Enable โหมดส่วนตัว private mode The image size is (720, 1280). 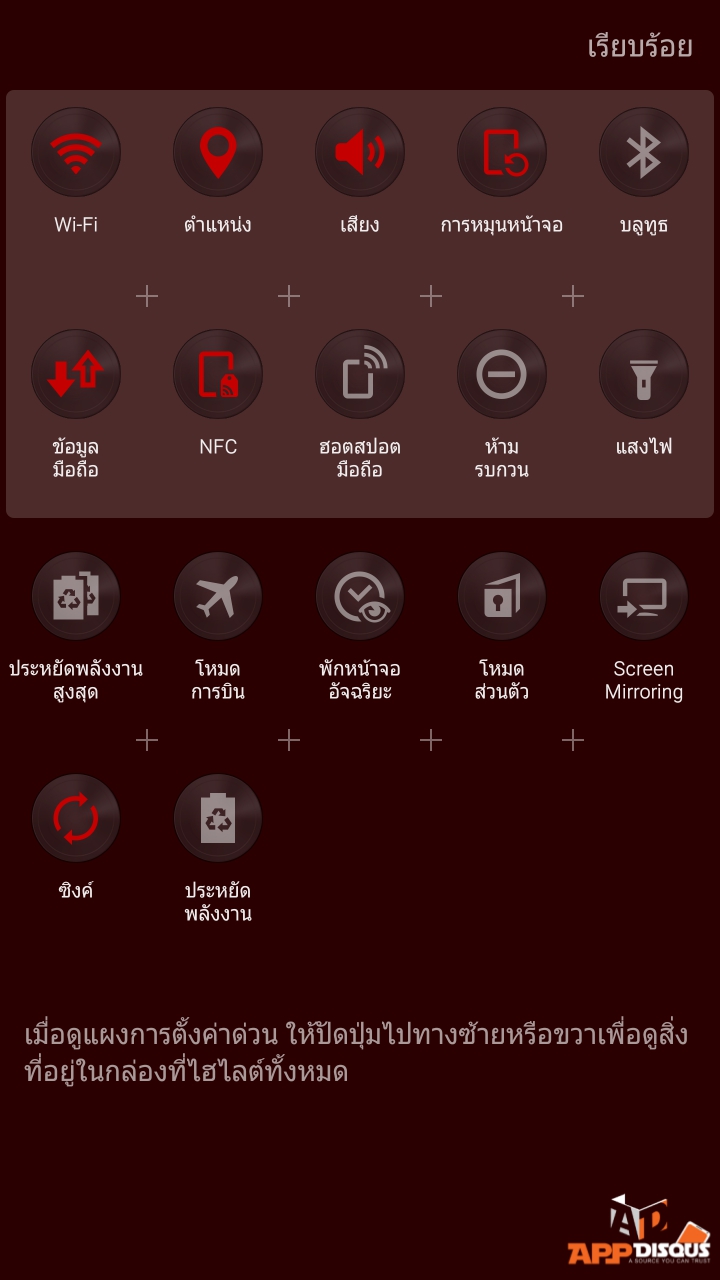tap(502, 597)
